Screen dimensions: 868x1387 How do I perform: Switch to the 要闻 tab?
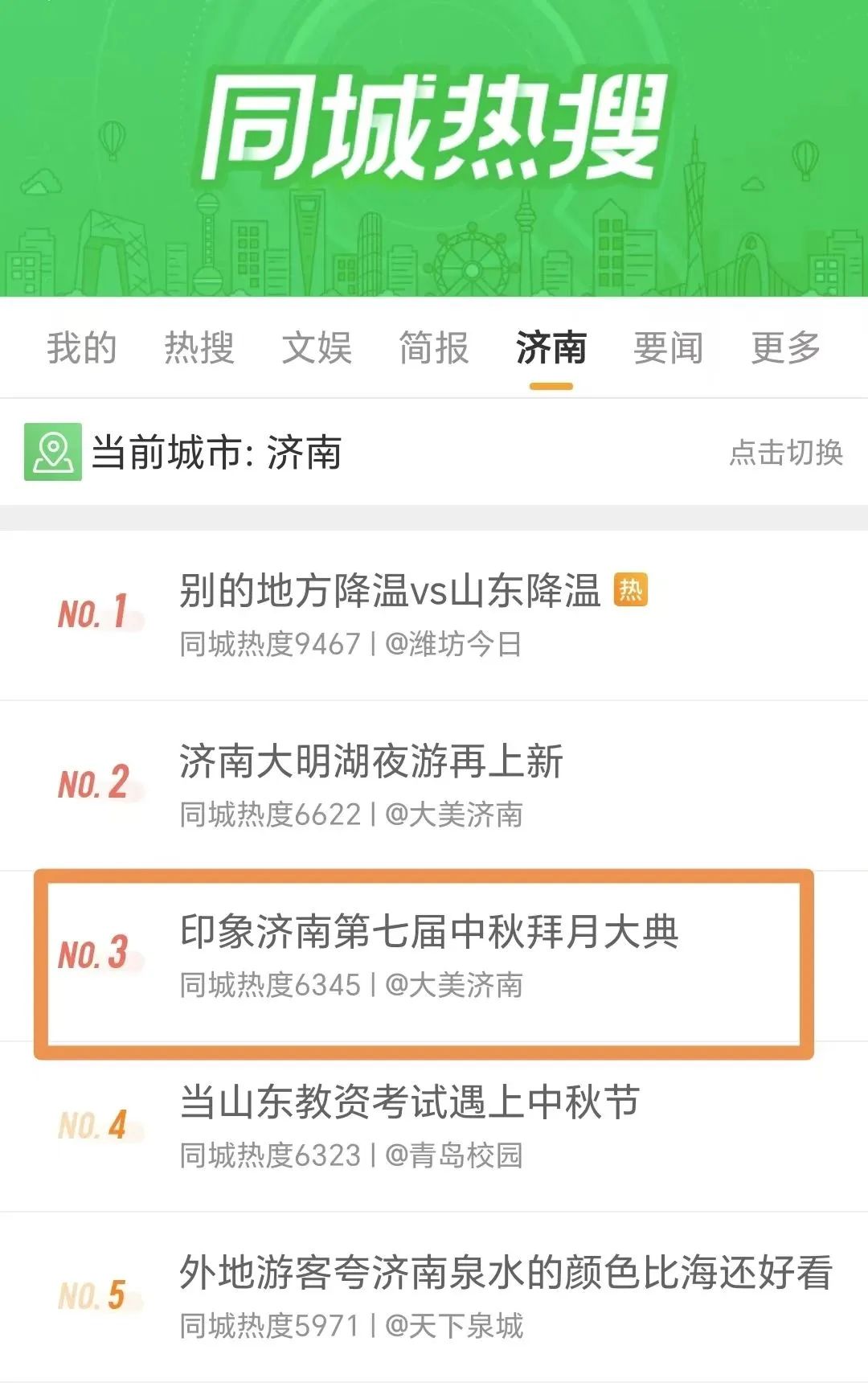tap(669, 348)
